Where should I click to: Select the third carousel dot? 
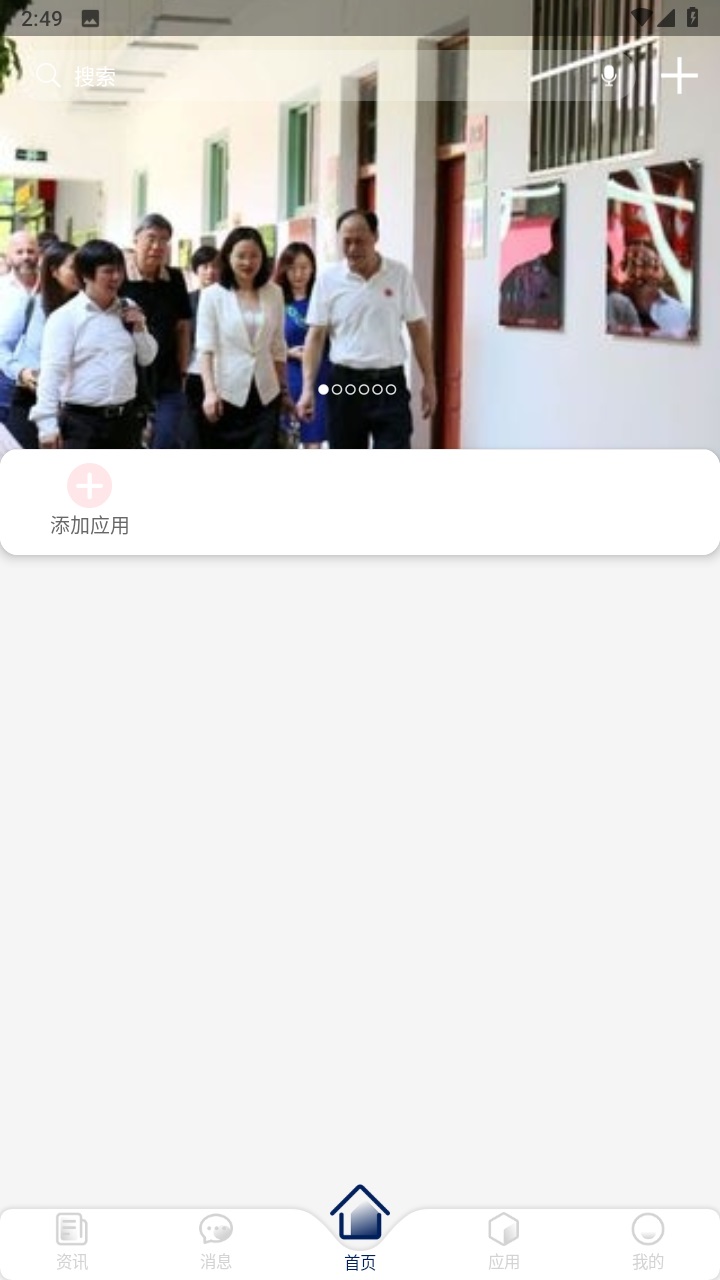pyautogui.click(x=350, y=389)
